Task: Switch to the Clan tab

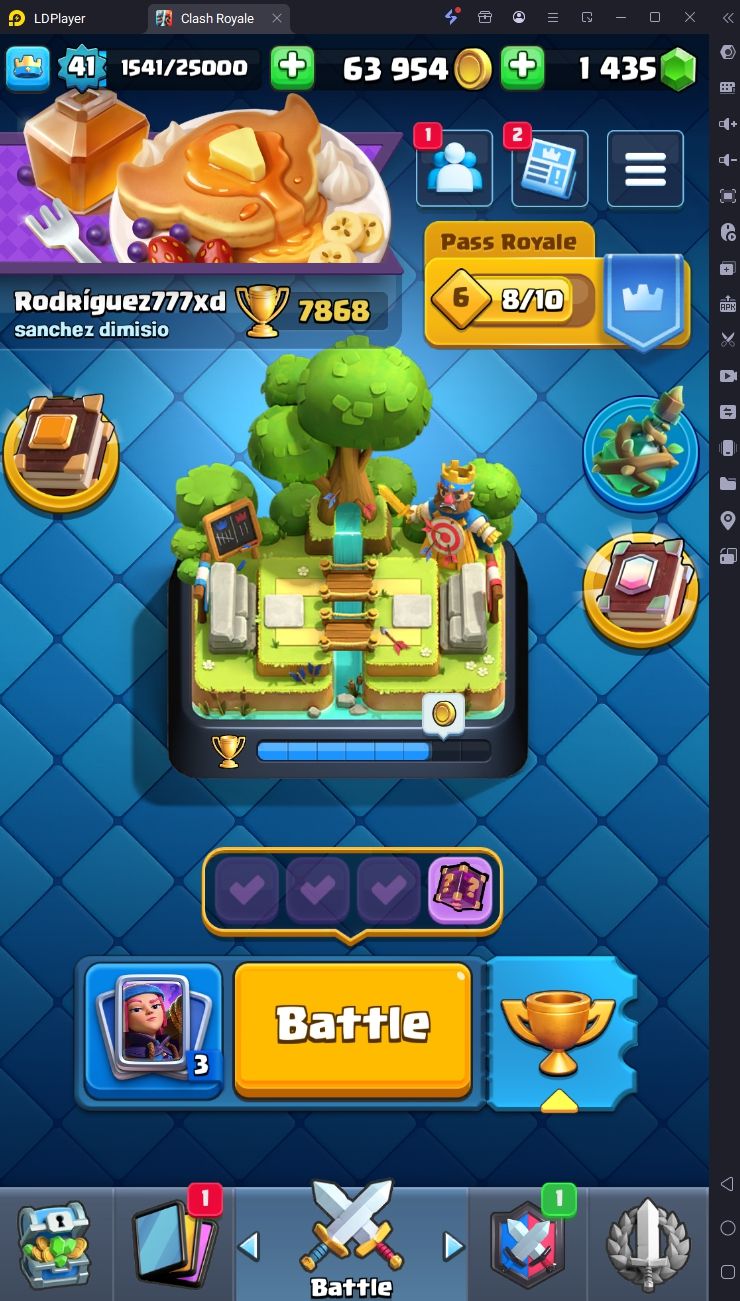Action: (527, 1245)
